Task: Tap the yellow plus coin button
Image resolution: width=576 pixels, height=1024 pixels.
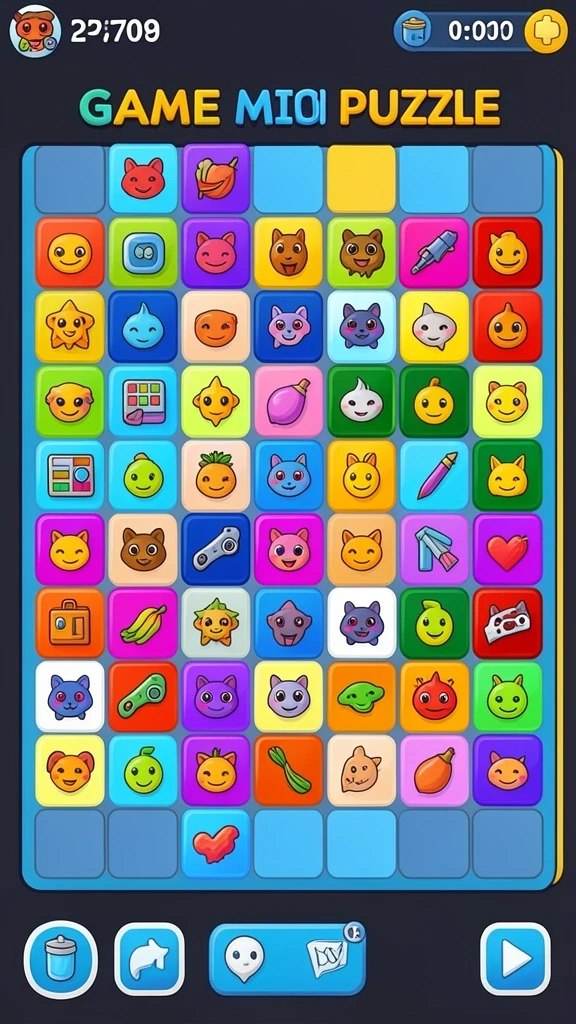Action: click(x=546, y=31)
